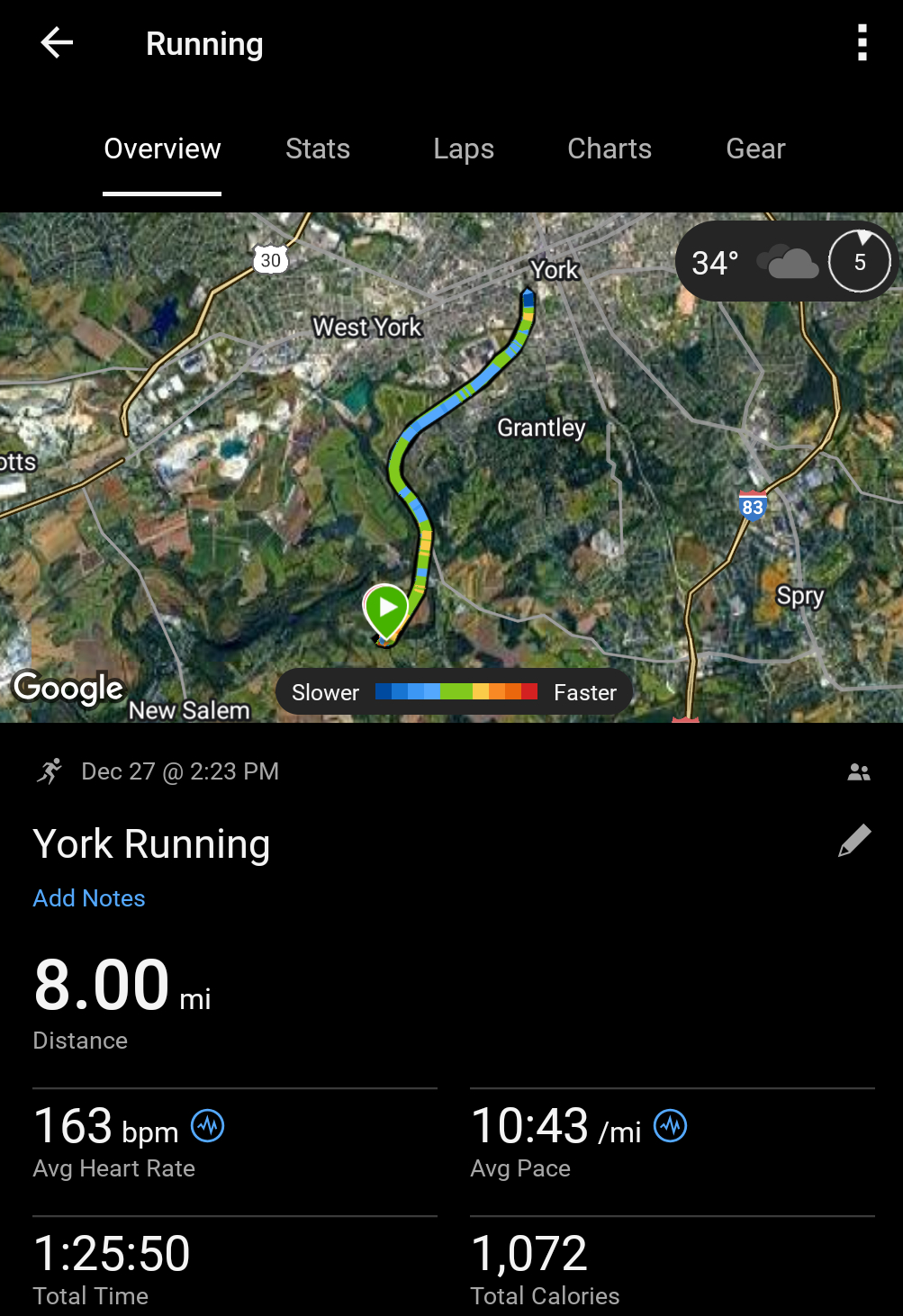This screenshot has height=1316, width=903.
Task: Switch to the Stats tab
Action: coord(318,149)
